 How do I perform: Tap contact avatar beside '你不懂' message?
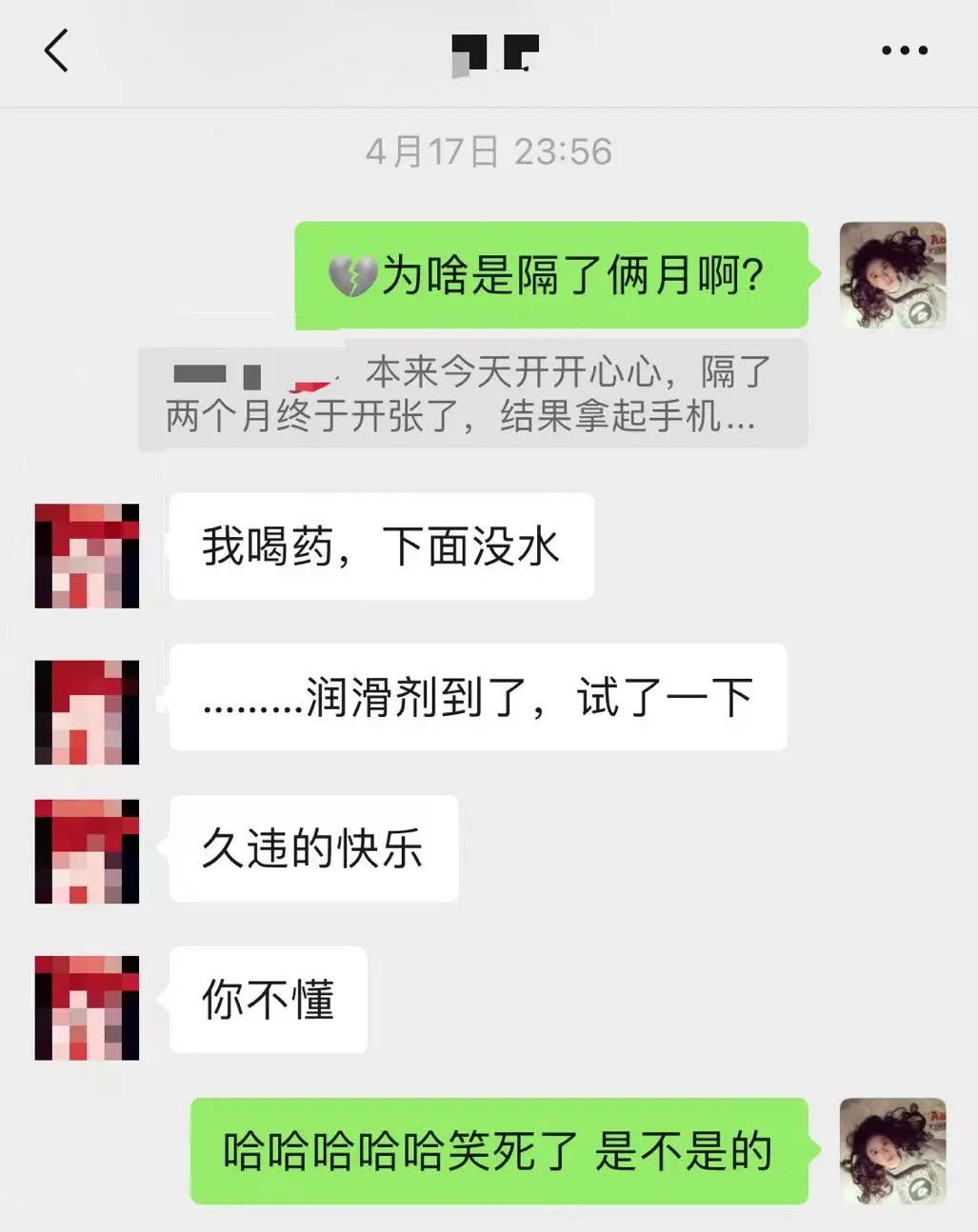pos(85,1000)
